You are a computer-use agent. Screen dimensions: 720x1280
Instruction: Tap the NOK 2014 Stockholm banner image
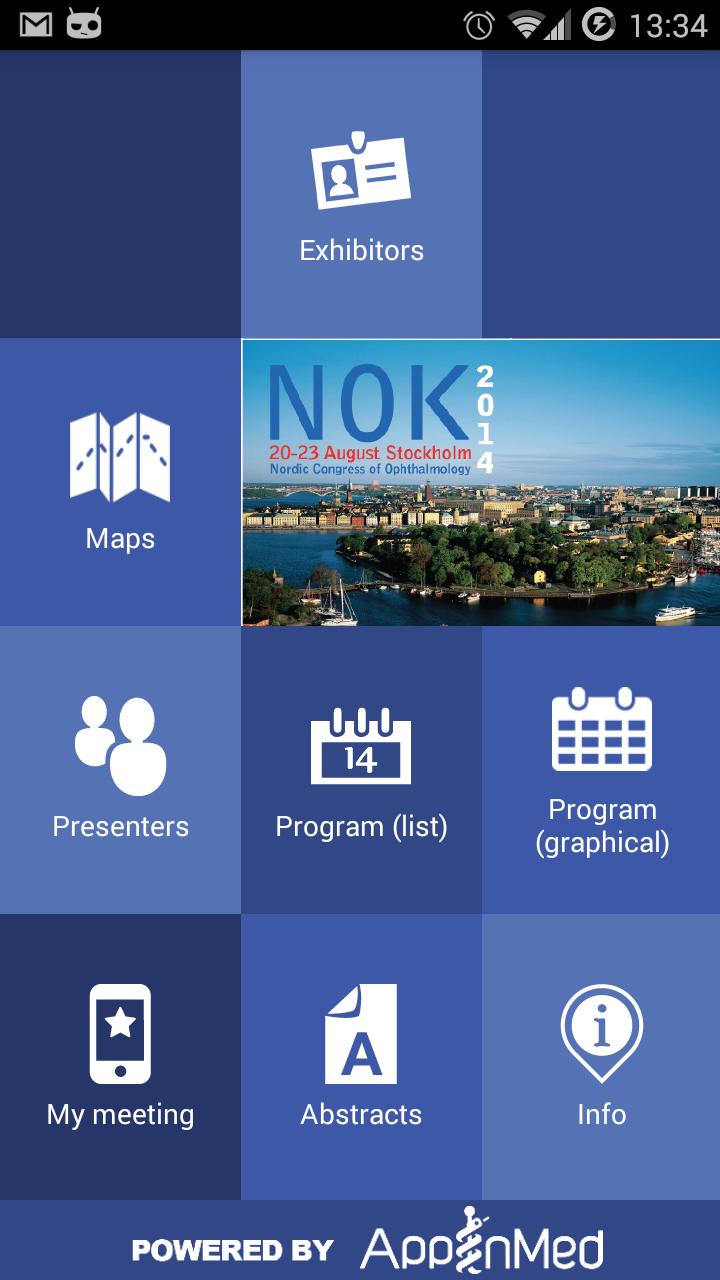click(x=480, y=481)
